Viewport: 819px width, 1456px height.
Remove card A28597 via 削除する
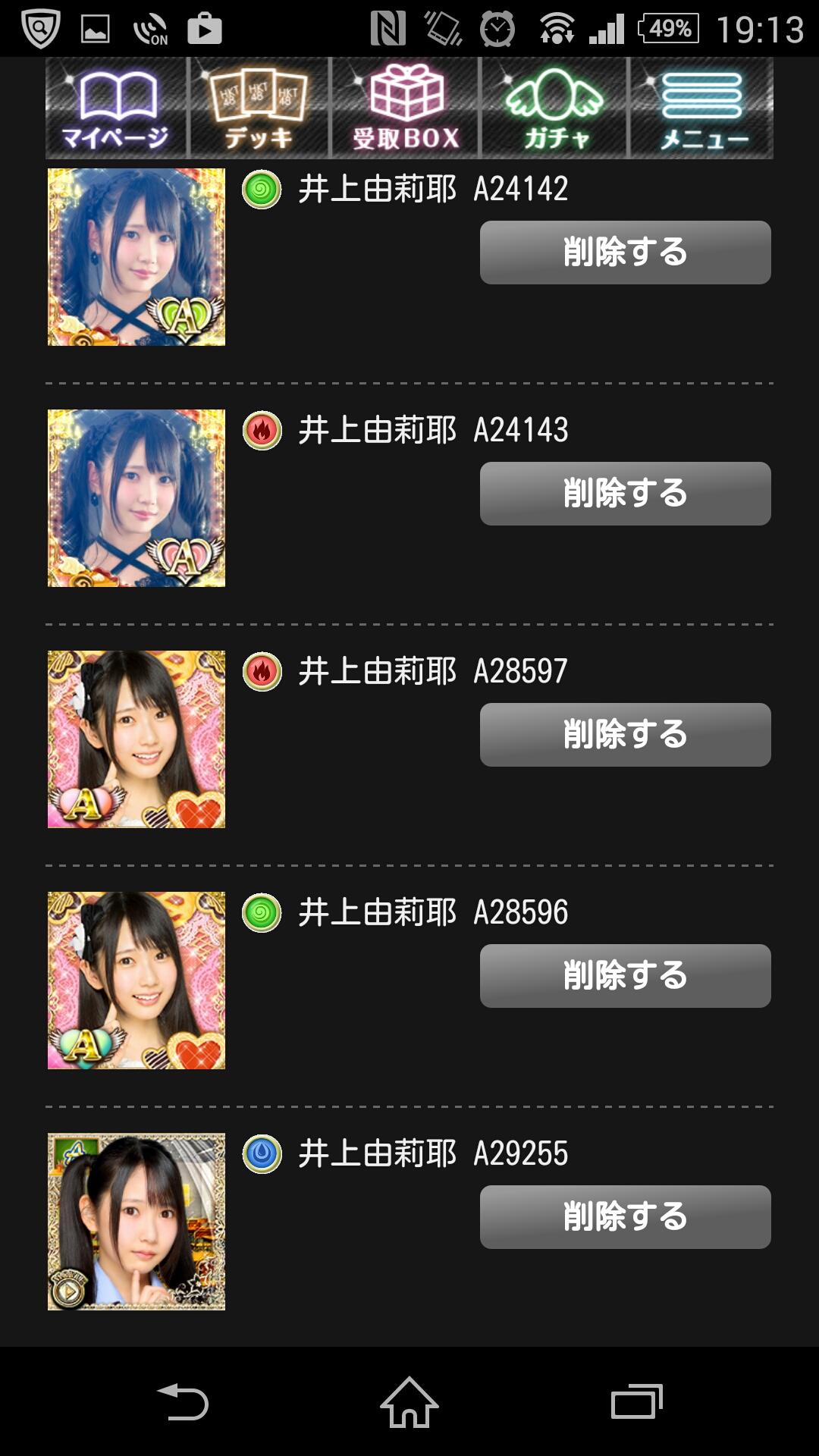[x=625, y=735]
